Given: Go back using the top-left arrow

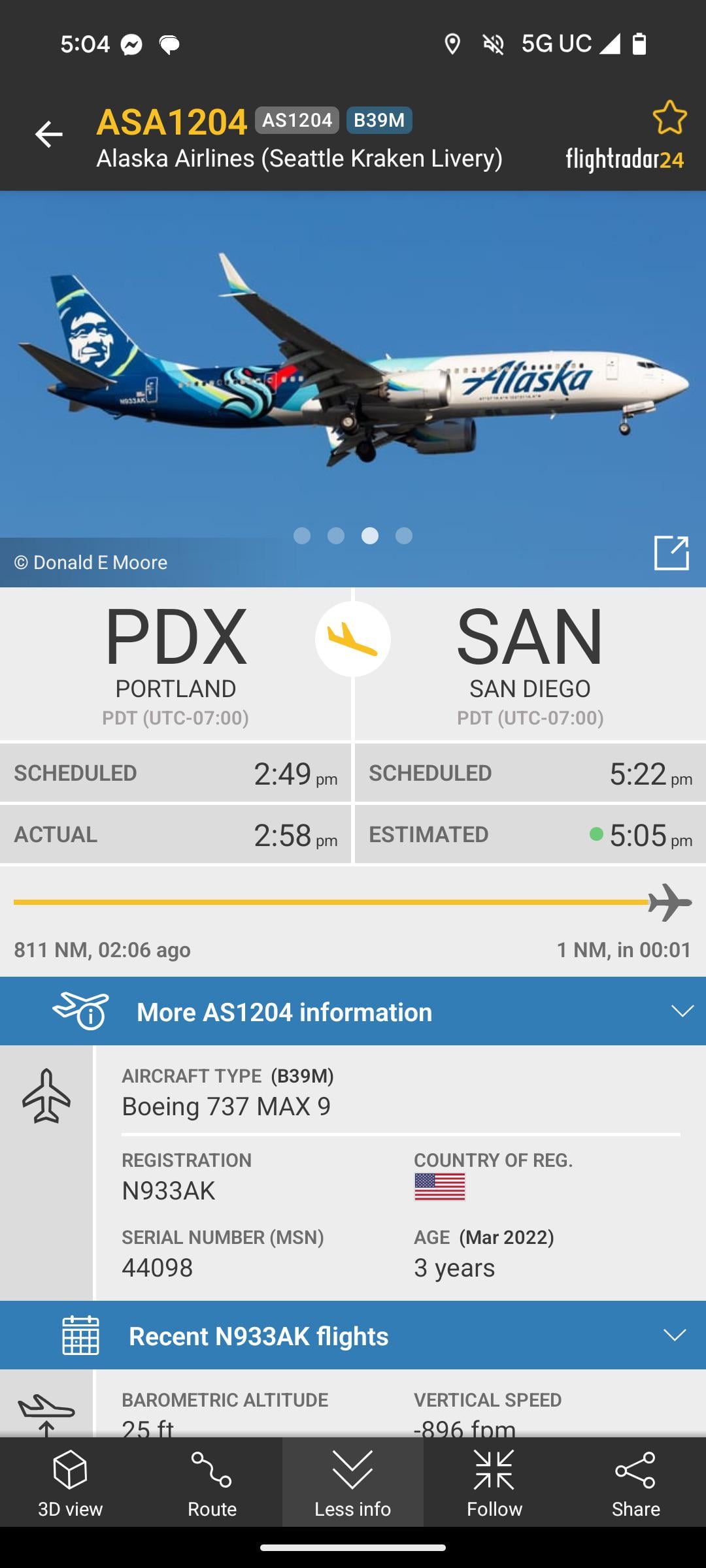Looking at the screenshot, I should [48, 135].
